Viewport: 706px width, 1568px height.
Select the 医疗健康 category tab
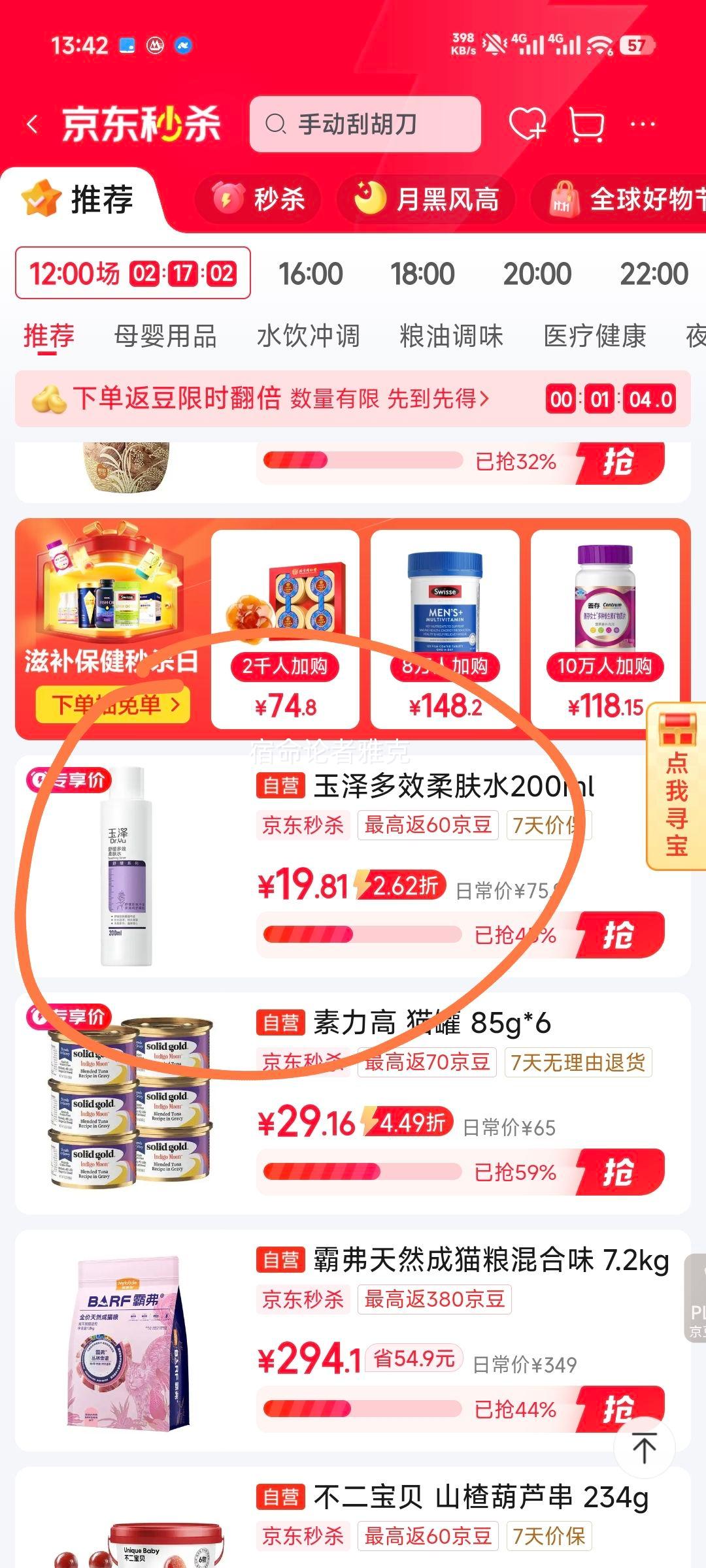(x=594, y=337)
